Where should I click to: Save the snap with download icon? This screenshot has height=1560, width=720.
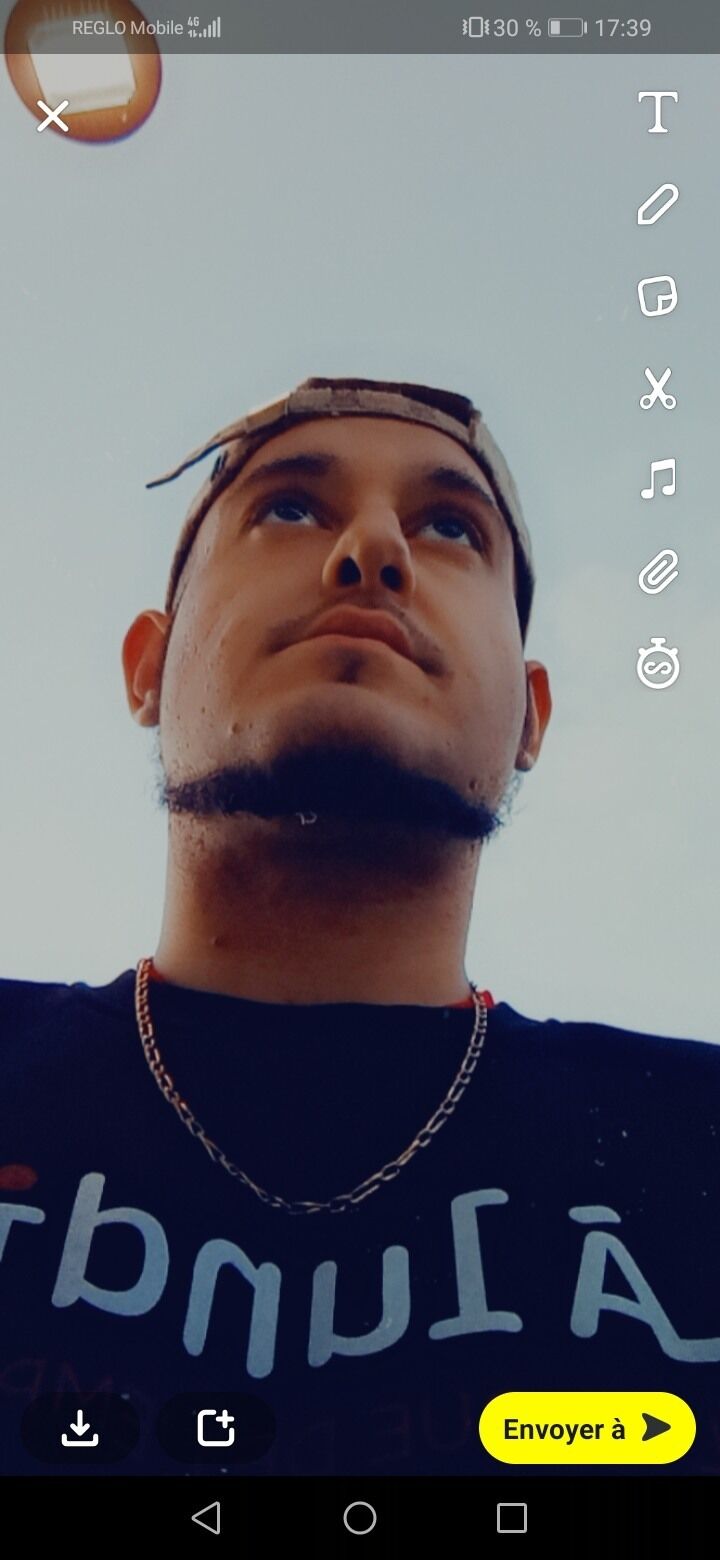80,1428
